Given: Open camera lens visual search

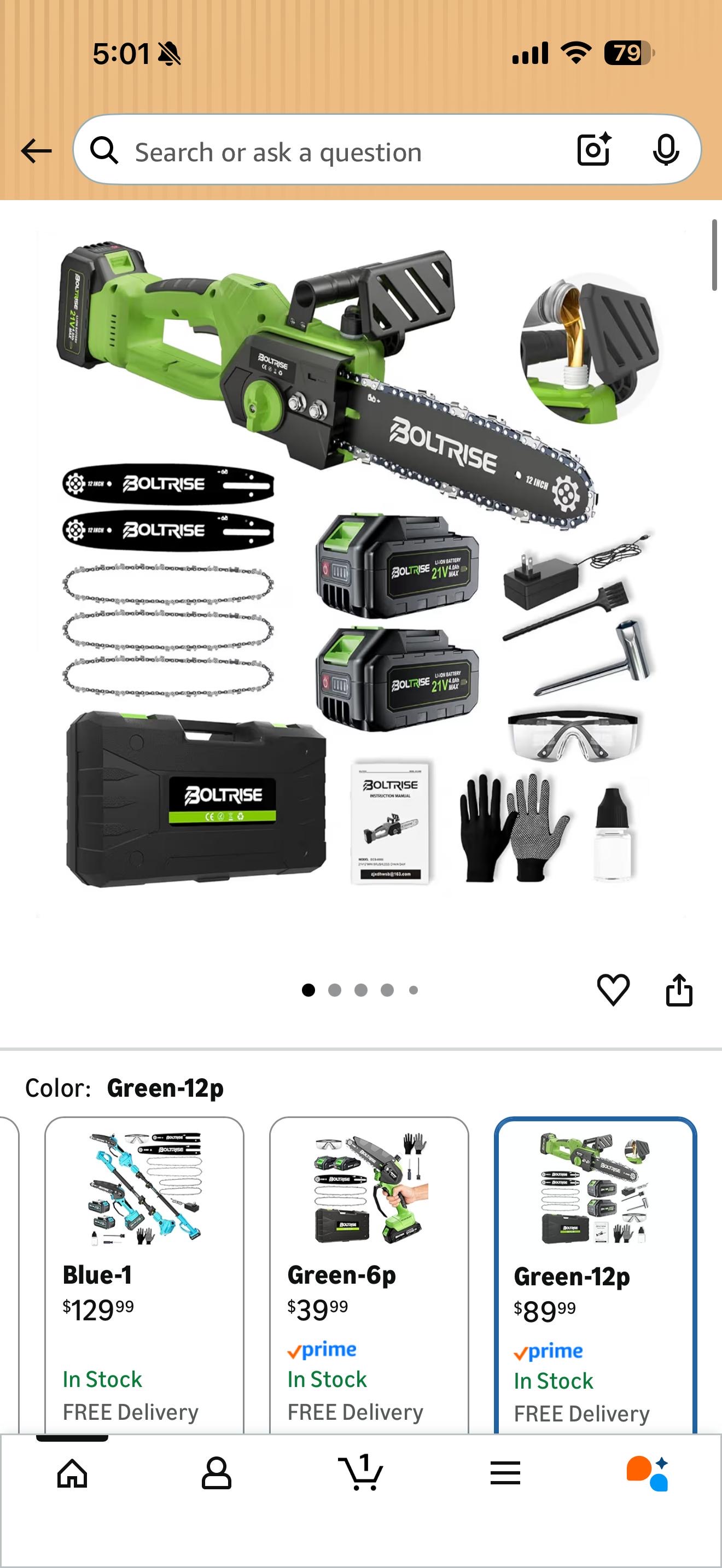Looking at the screenshot, I should pyautogui.click(x=593, y=150).
